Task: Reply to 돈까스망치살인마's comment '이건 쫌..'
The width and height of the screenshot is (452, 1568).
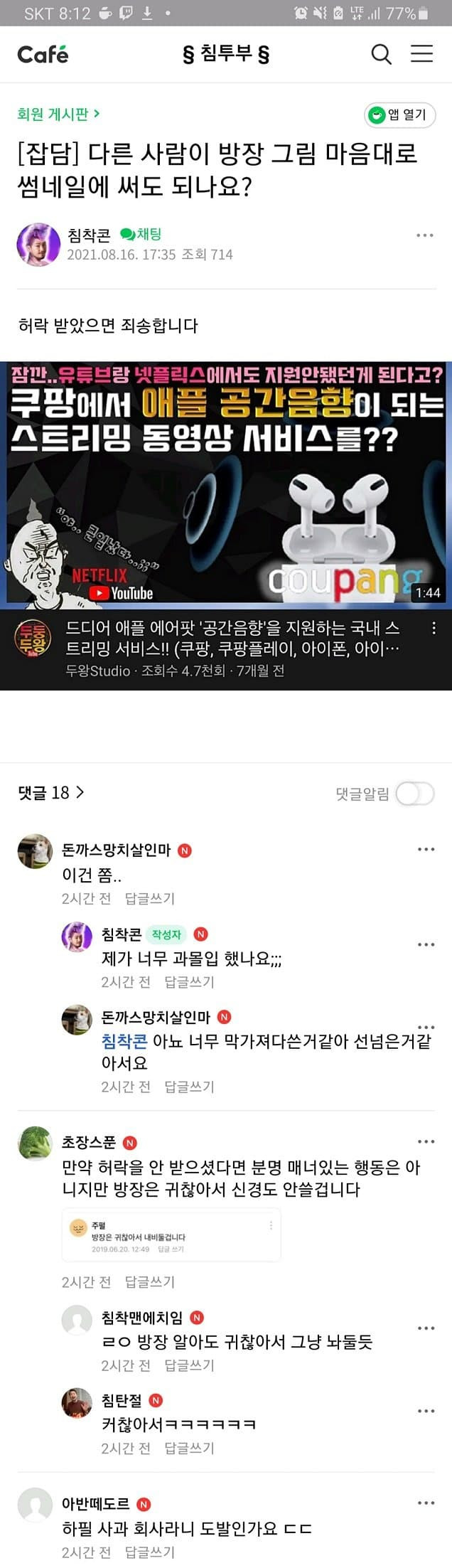Action: click(x=149, y=898)
